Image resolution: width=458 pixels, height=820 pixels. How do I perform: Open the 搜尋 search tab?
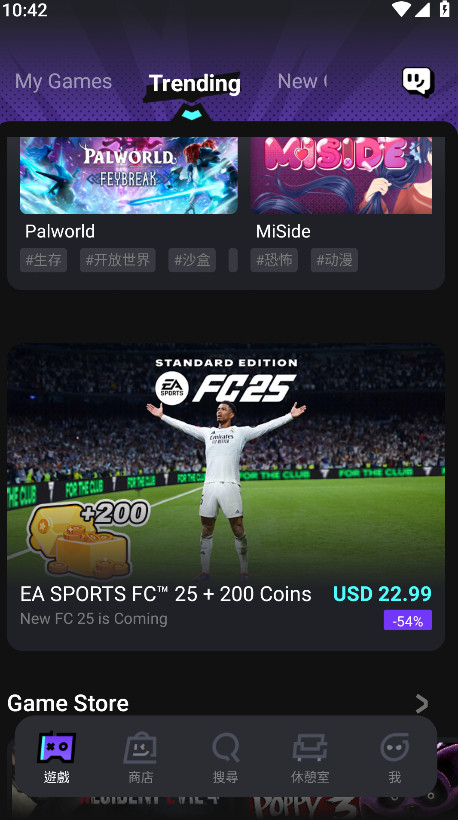[225, 757]
